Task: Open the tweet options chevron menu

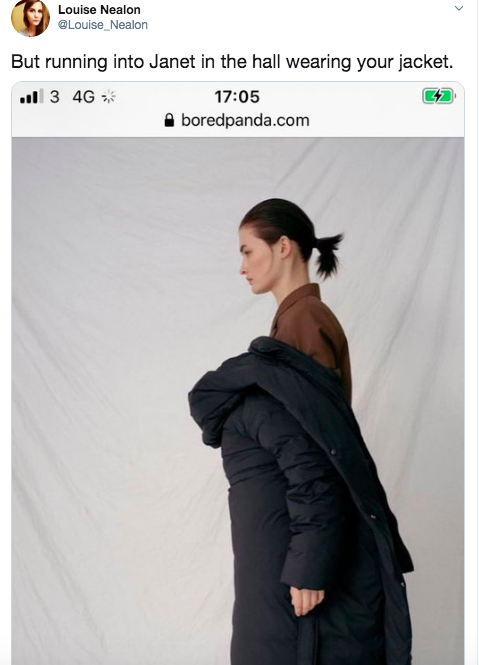Action: [459, 8]
